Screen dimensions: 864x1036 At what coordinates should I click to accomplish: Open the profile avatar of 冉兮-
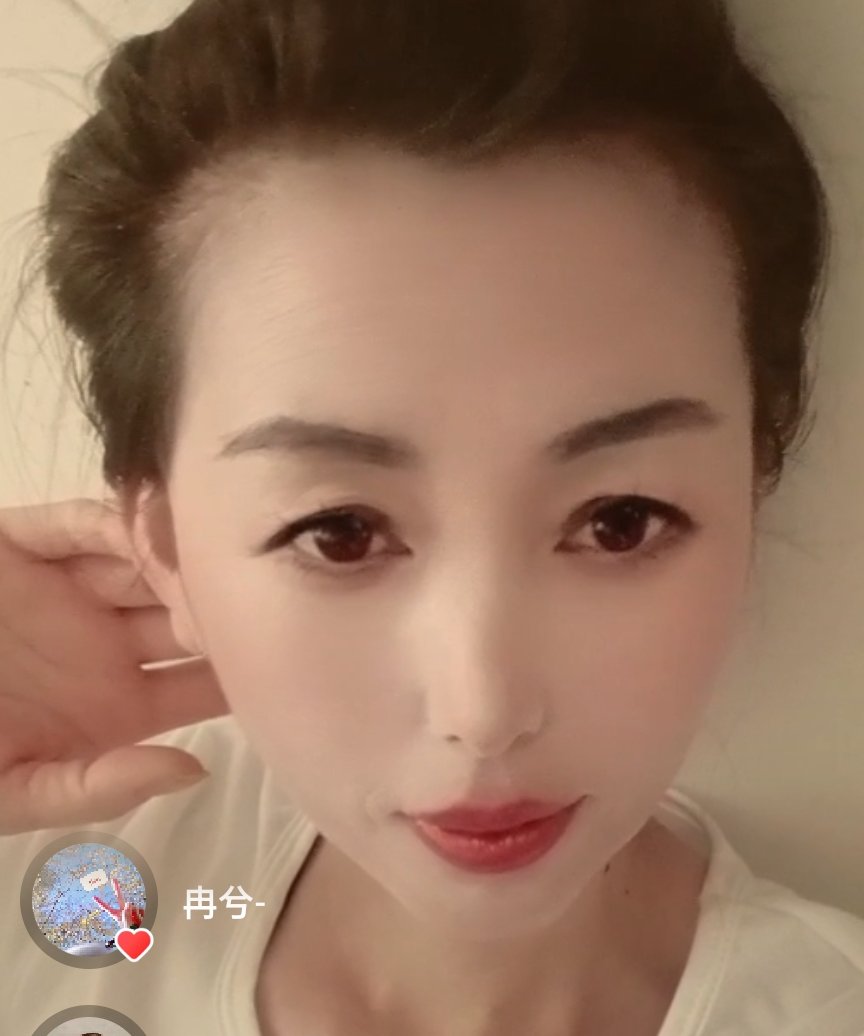(88, 898)
